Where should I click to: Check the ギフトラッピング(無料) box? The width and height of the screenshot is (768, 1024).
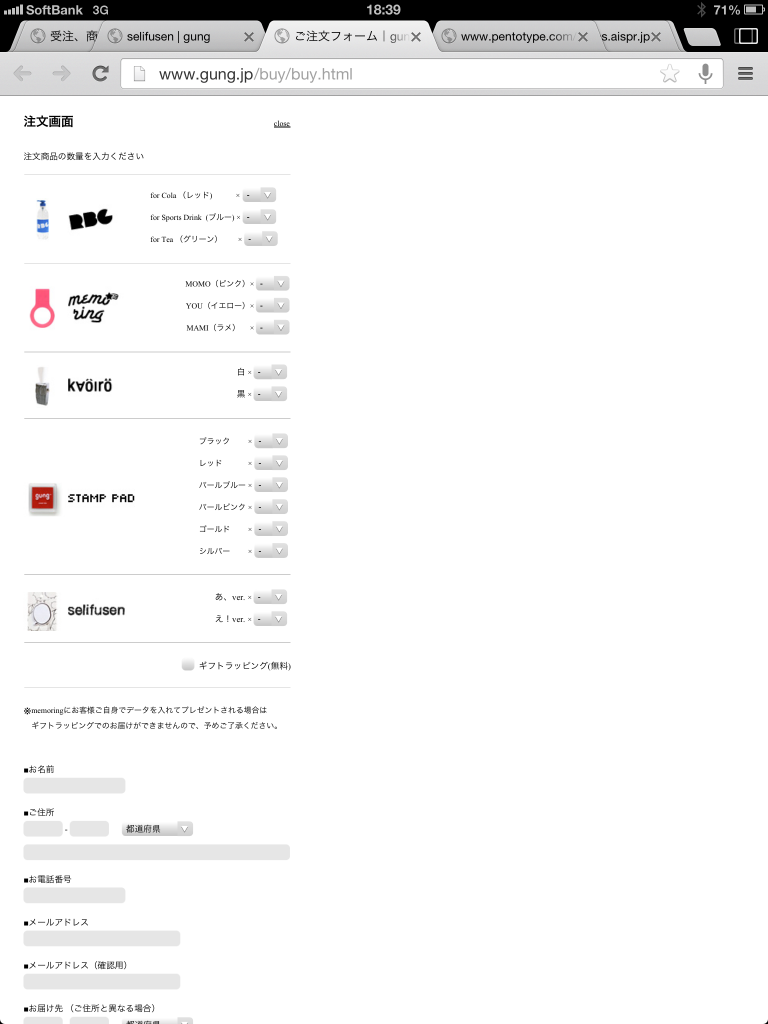[188, 665]
